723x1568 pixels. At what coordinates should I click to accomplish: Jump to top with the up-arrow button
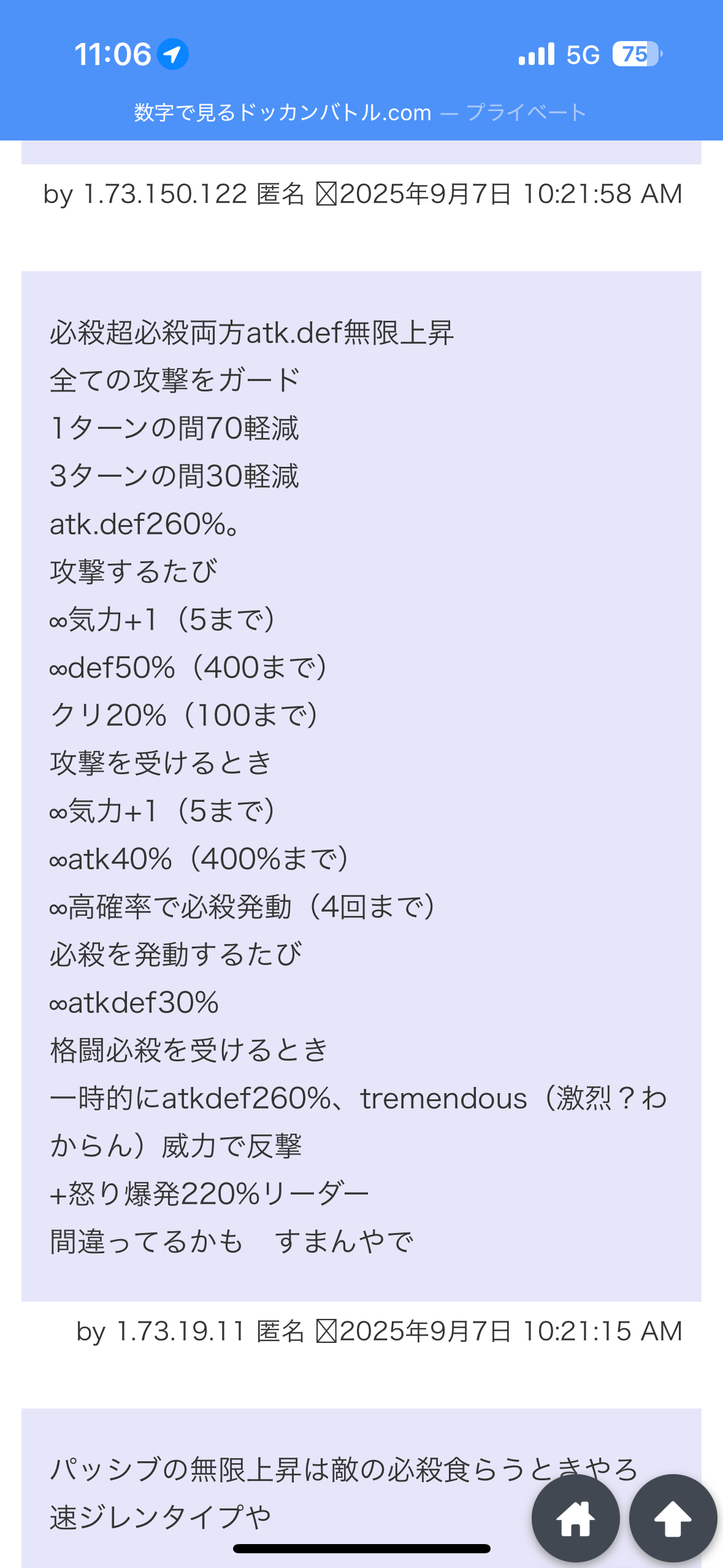(x=673, y=1518)
